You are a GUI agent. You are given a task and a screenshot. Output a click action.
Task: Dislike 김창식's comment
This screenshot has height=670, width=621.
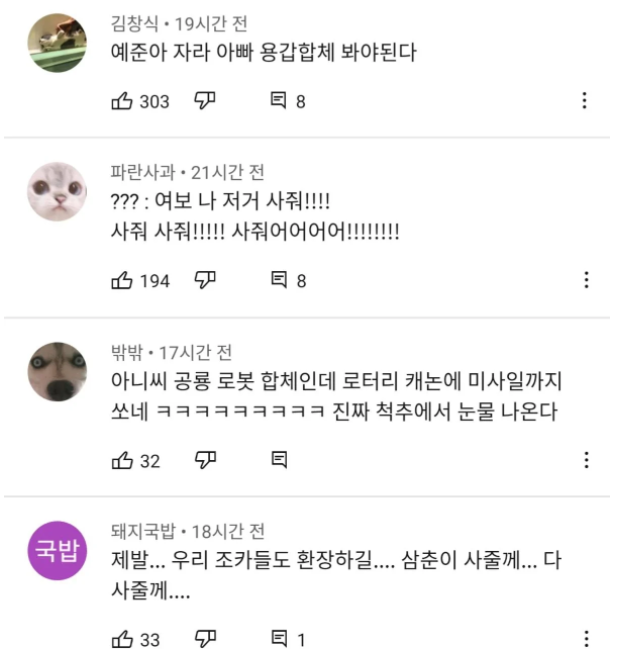point(205,100)
